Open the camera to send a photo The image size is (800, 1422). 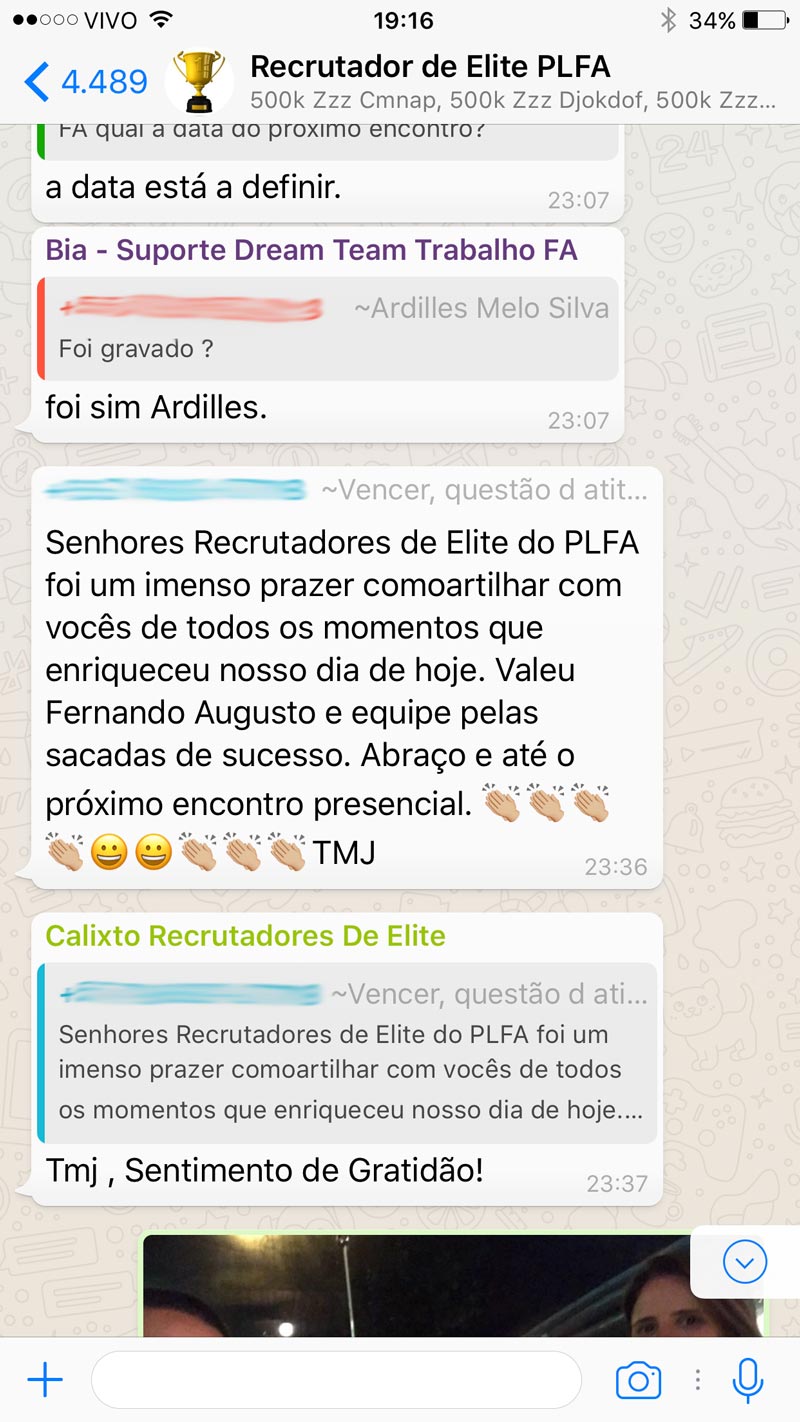638,1381
